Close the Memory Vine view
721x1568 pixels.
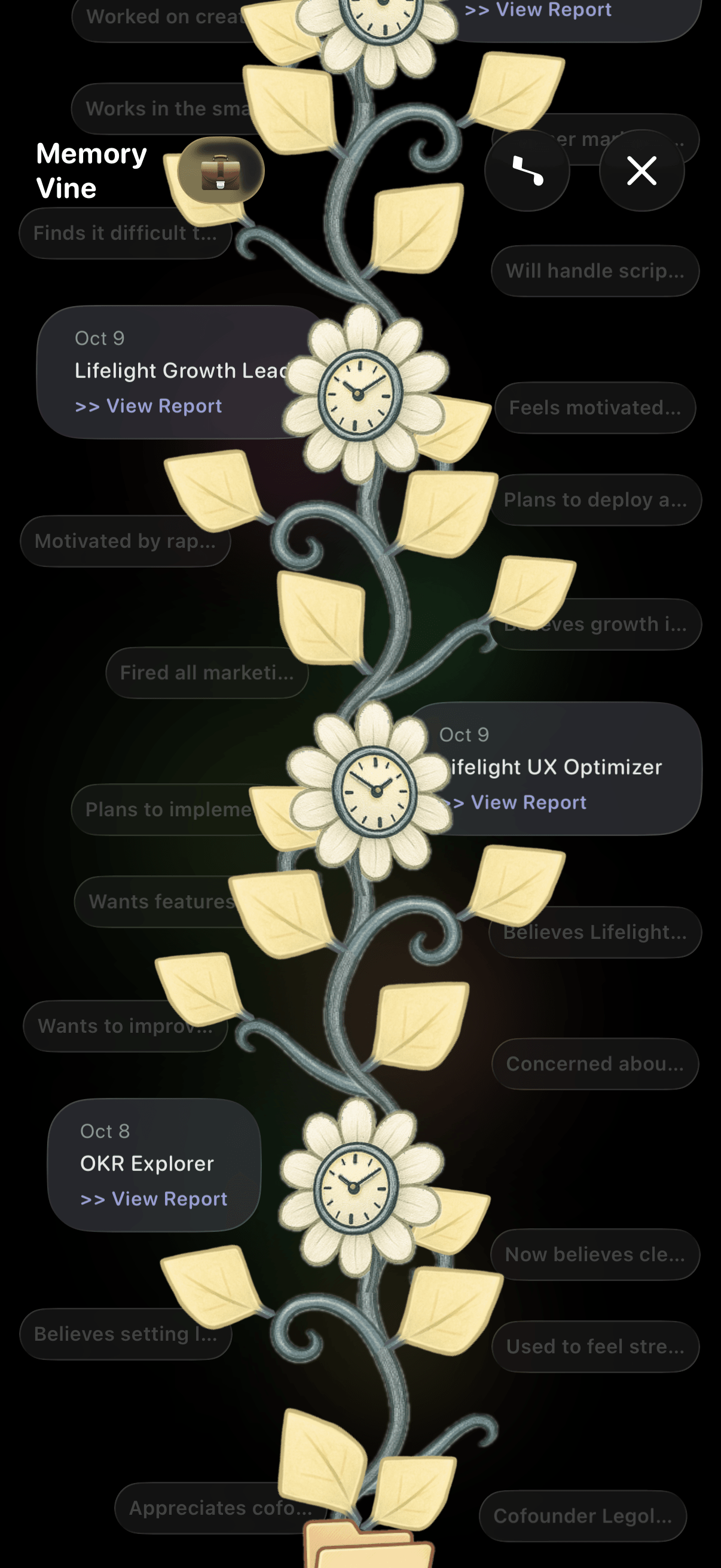641,170
